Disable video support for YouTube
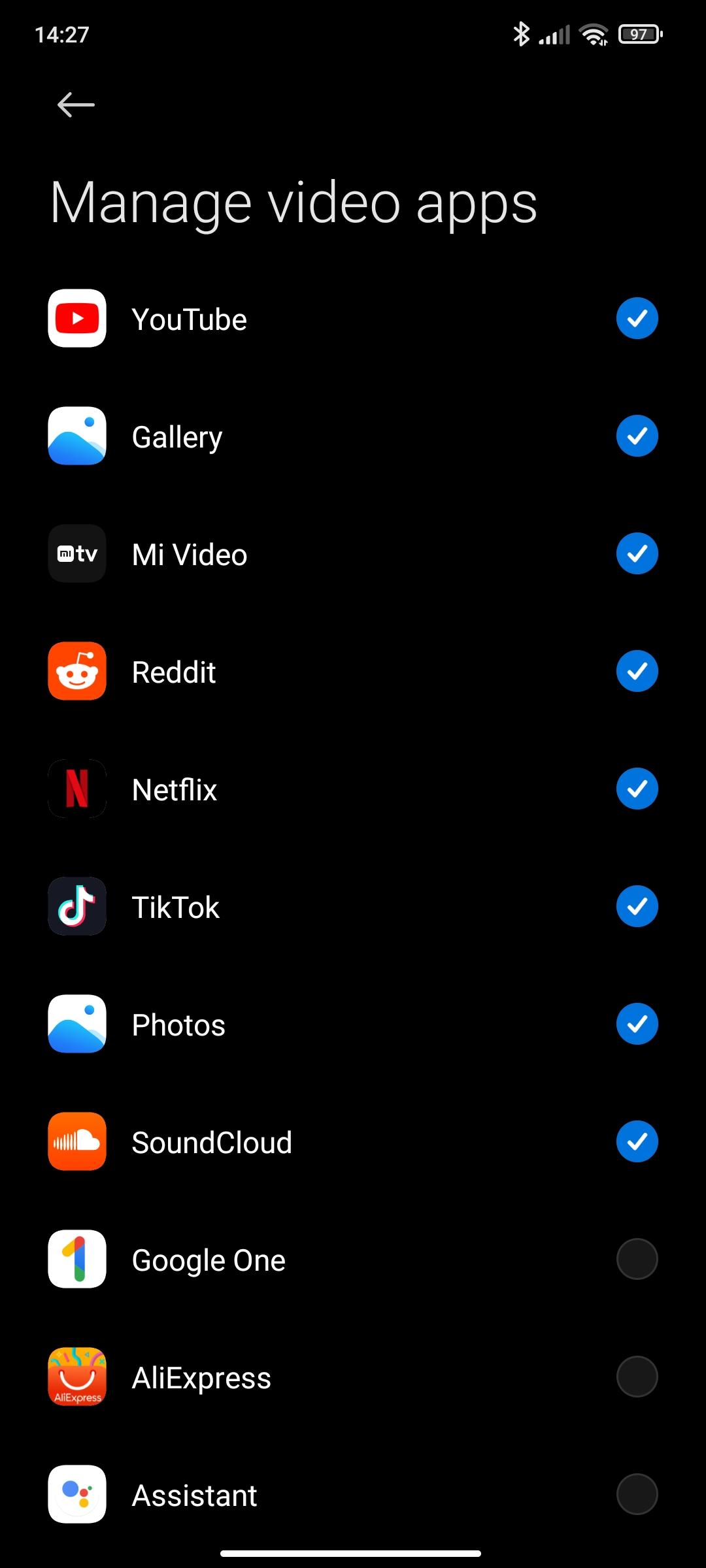Image resolution: width=706 pixels, height=1568 pixels. pos(637,318)
